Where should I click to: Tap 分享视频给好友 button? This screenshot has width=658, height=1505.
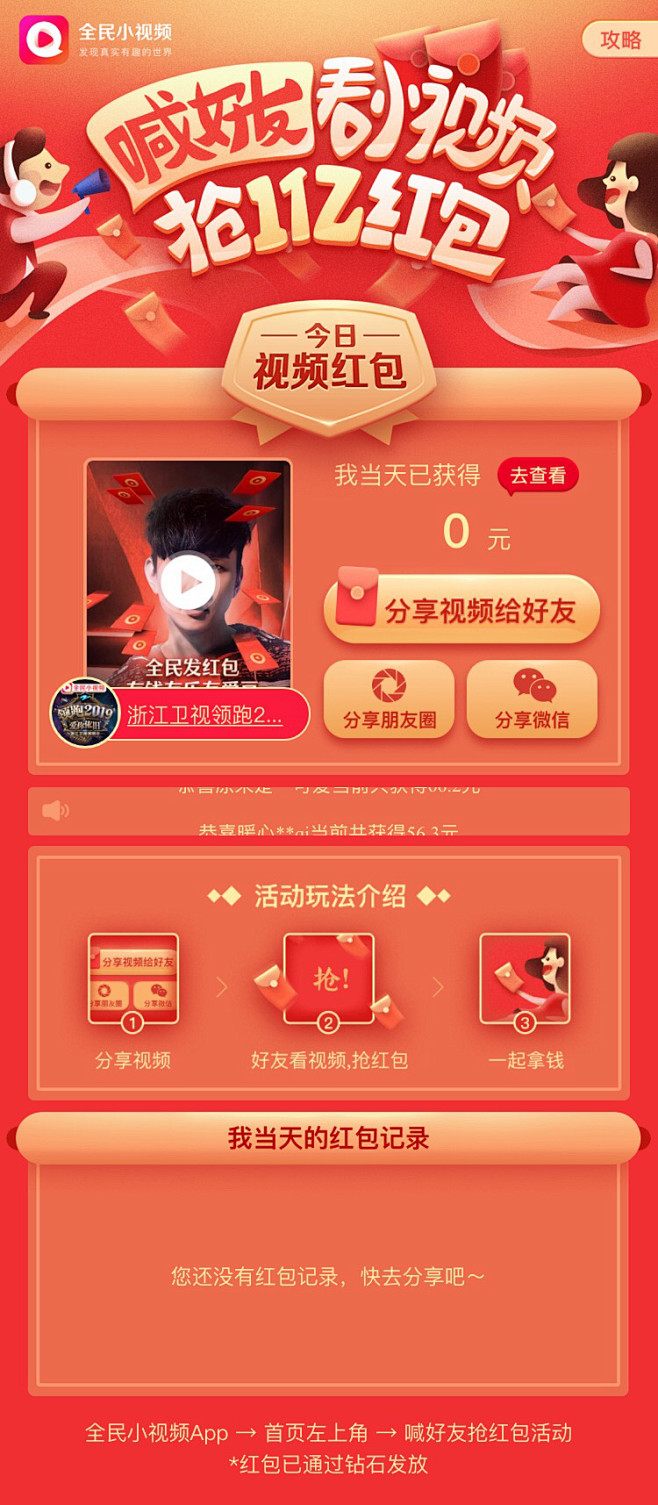[x=462, y=609]
